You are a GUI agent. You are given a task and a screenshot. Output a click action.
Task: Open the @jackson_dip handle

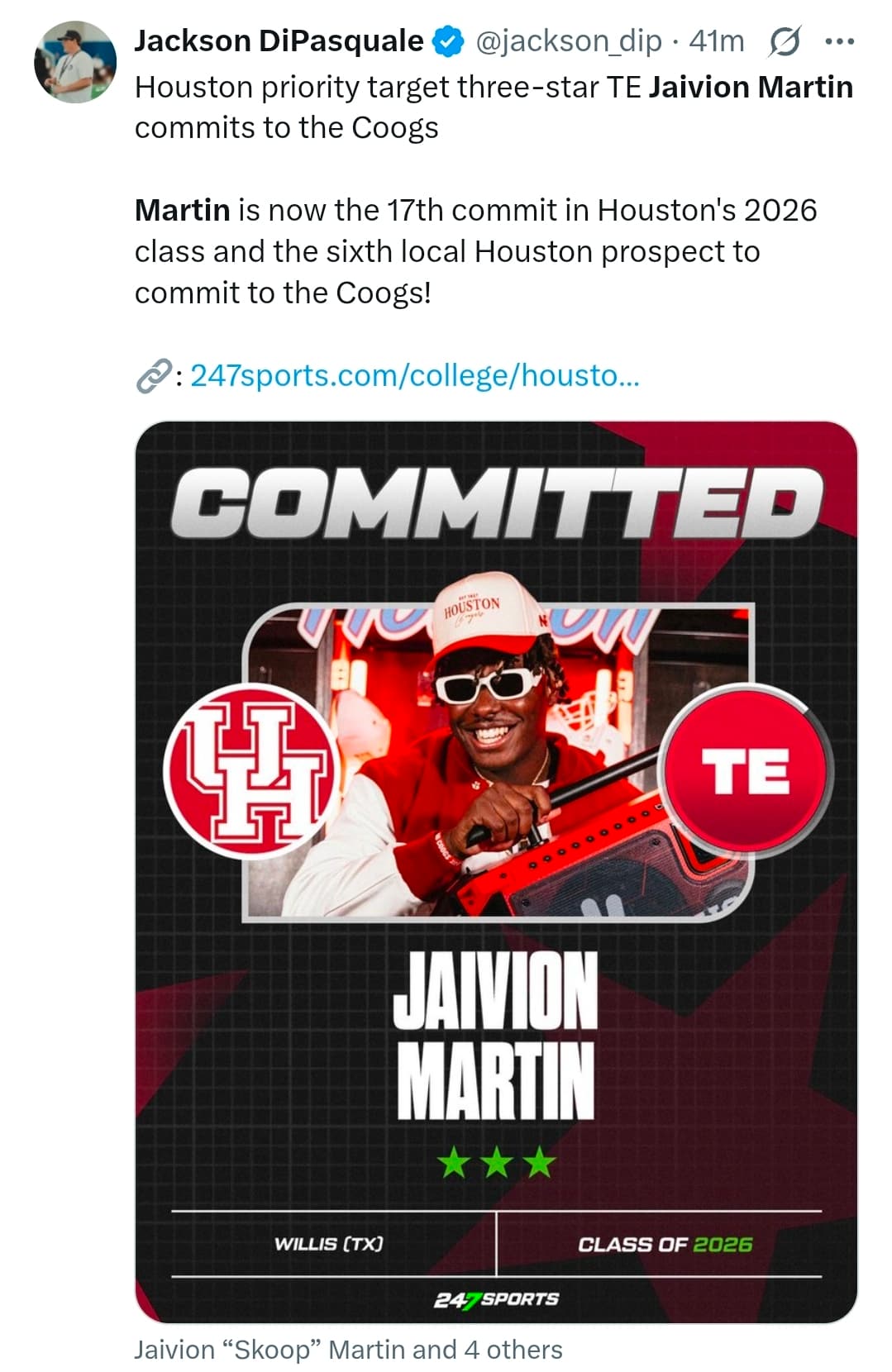[569, 41]
